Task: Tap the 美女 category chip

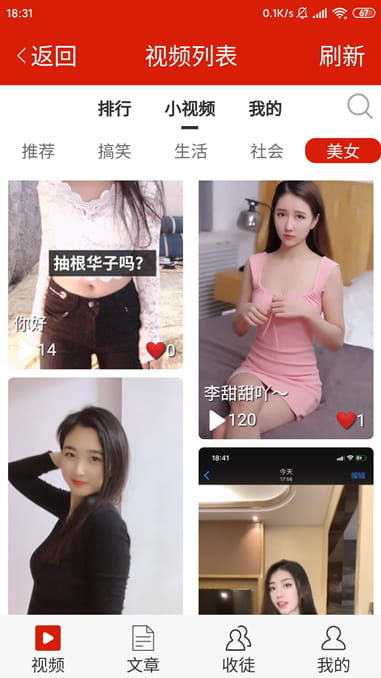Action: tap(343, 151)
